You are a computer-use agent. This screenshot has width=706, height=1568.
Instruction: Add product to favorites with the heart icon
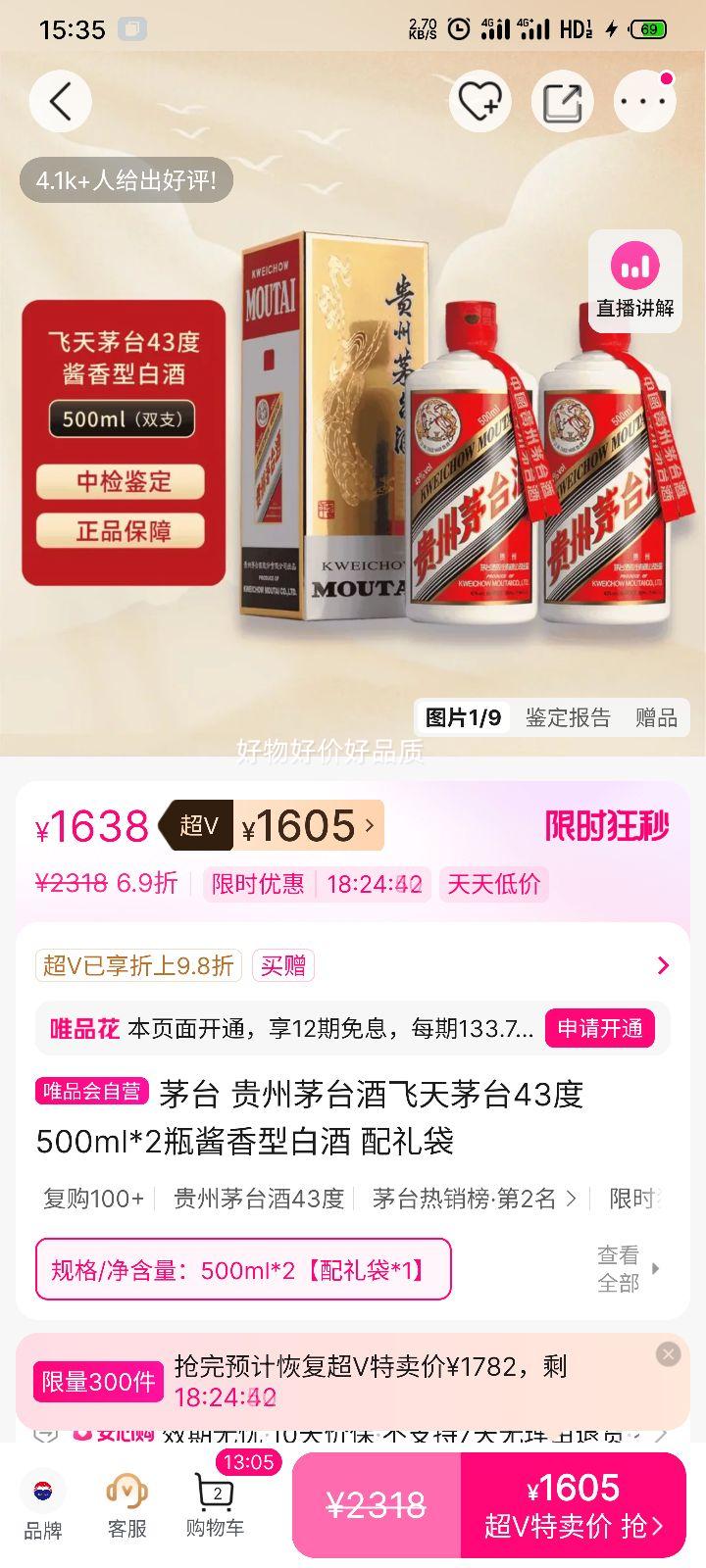pyautogui.click(x=479, y=101)
